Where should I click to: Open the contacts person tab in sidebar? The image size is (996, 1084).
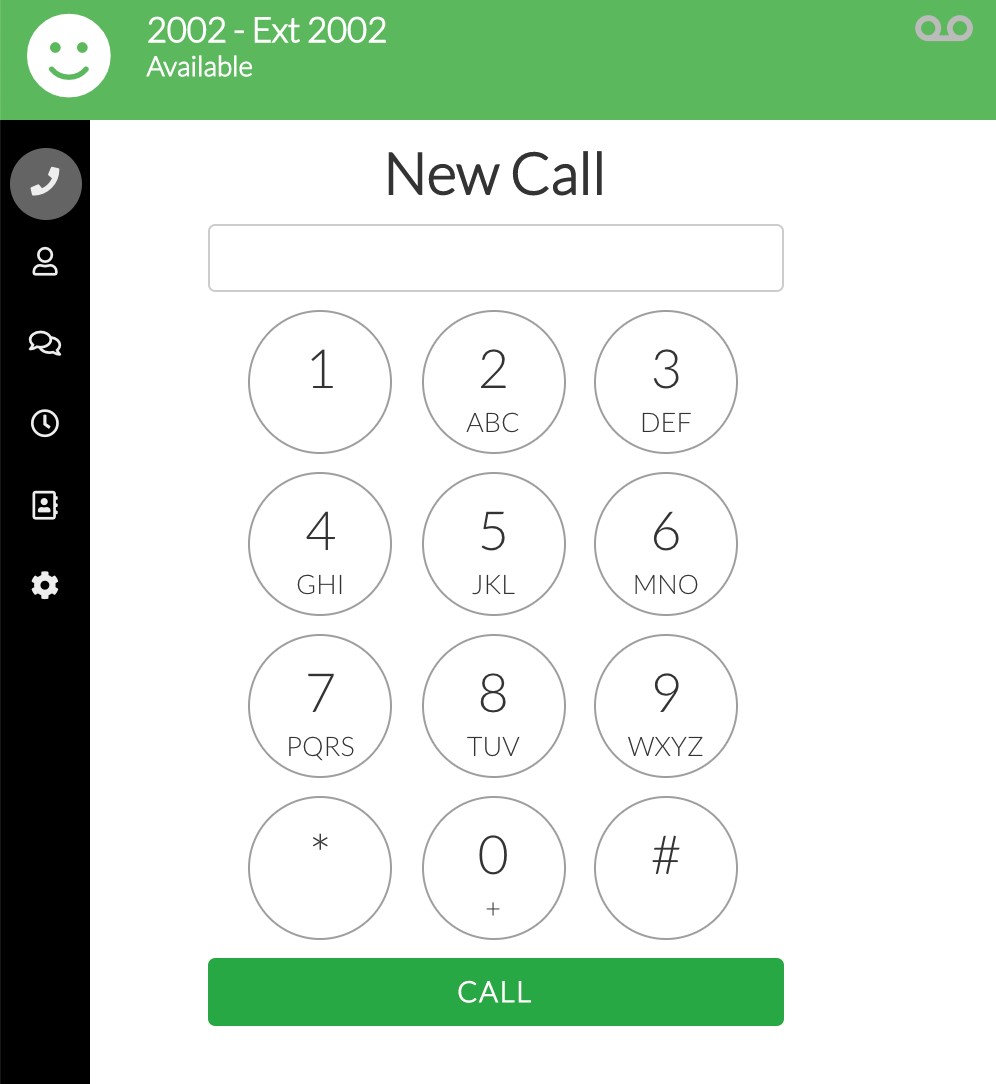45,262
